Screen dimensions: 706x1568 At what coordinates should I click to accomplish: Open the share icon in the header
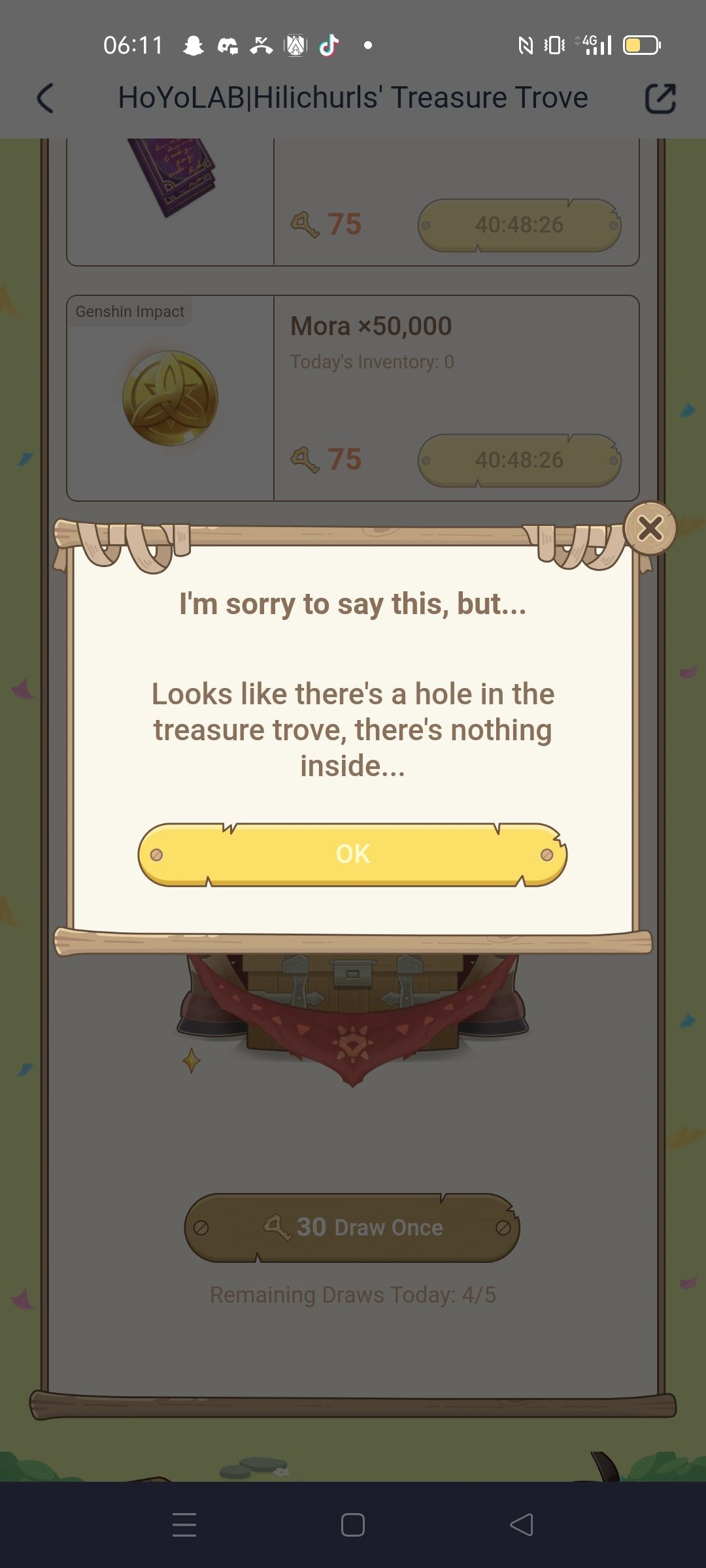pyautogui.click(x=660, y=99)
